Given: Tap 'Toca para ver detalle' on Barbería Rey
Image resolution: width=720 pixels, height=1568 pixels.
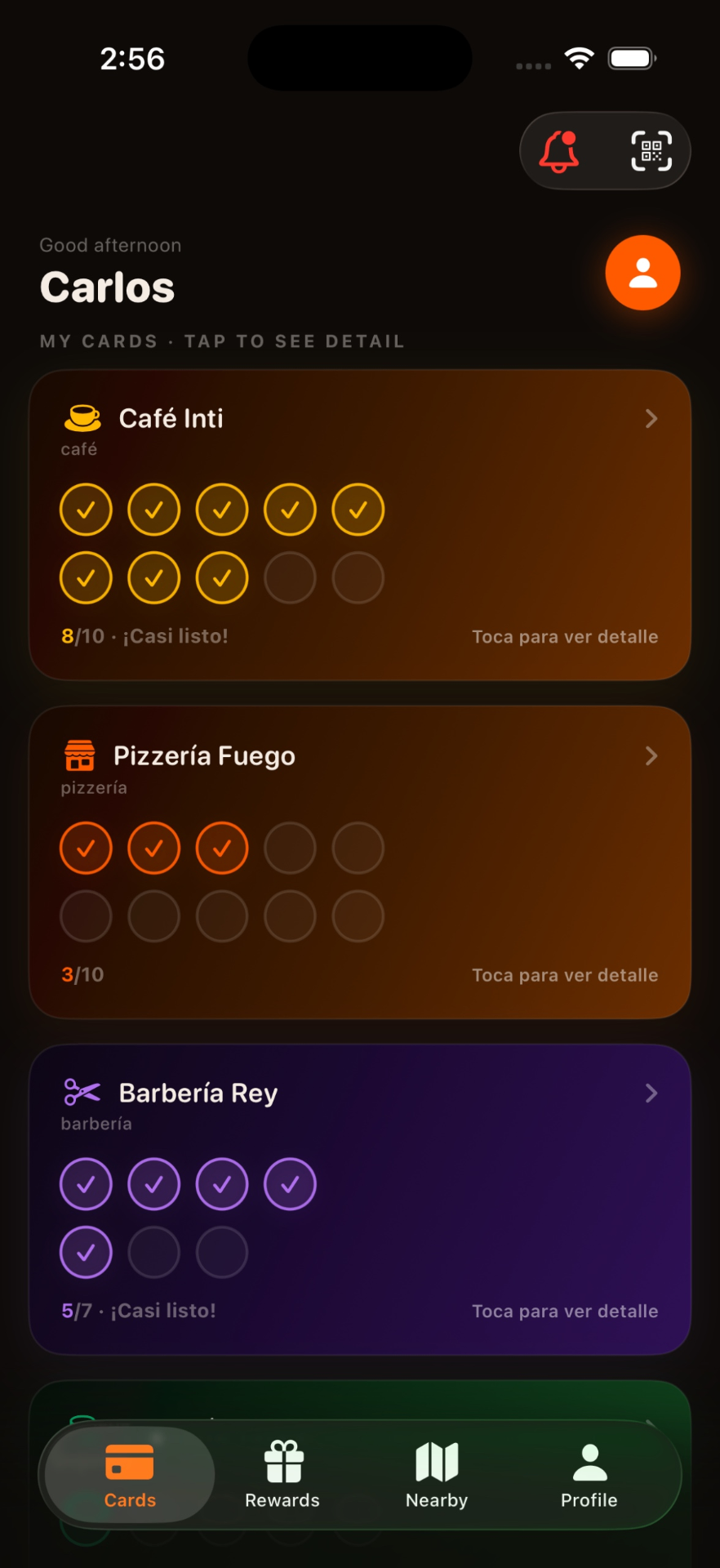Looking at the screenshot, I should click(x=565, y=1311).
